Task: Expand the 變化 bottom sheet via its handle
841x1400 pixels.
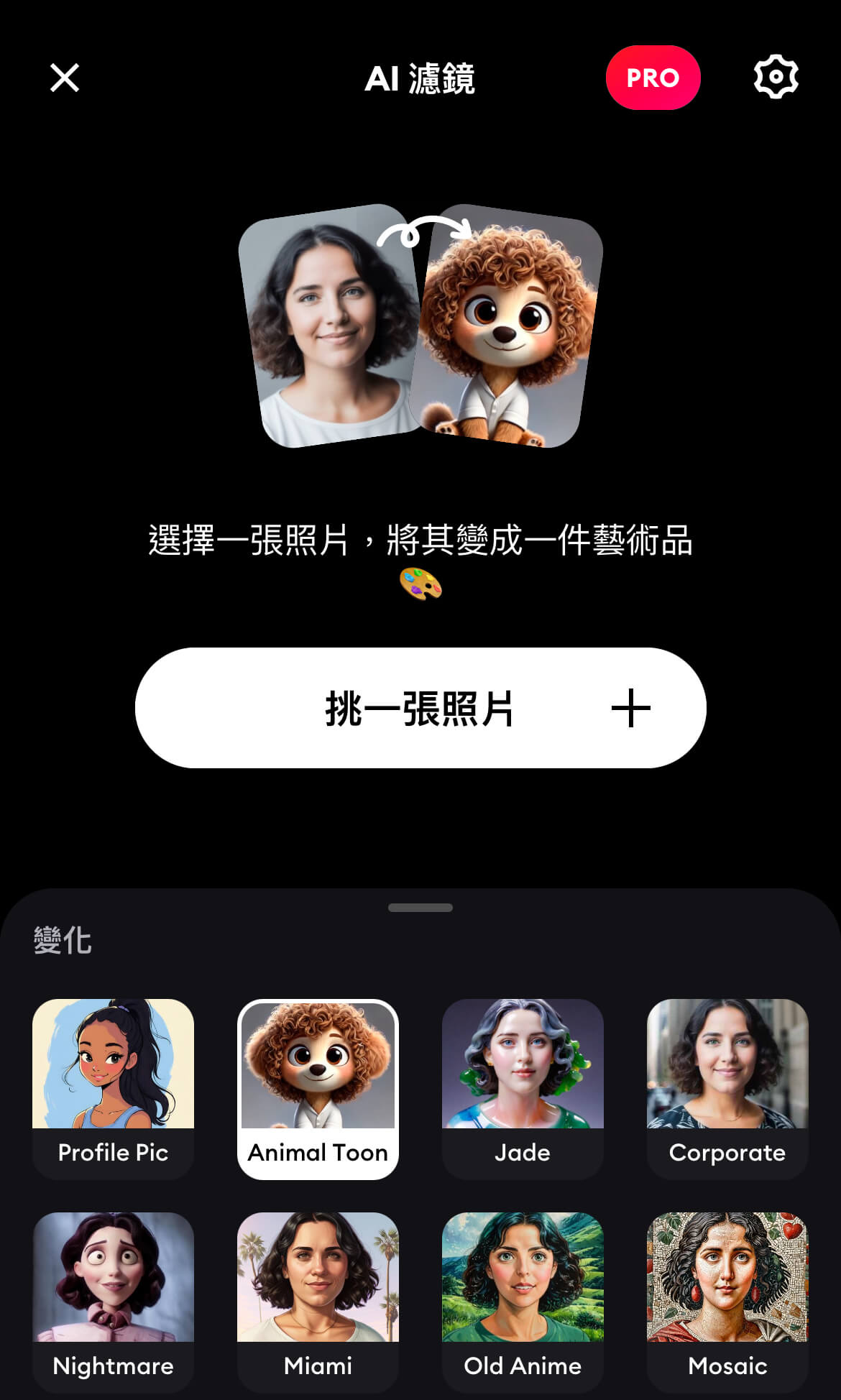Action: coord(420,907)
